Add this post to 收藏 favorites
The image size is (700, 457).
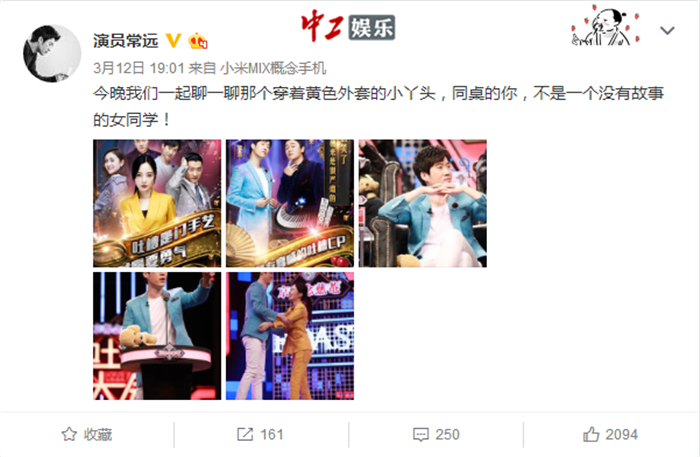(87, 434)
